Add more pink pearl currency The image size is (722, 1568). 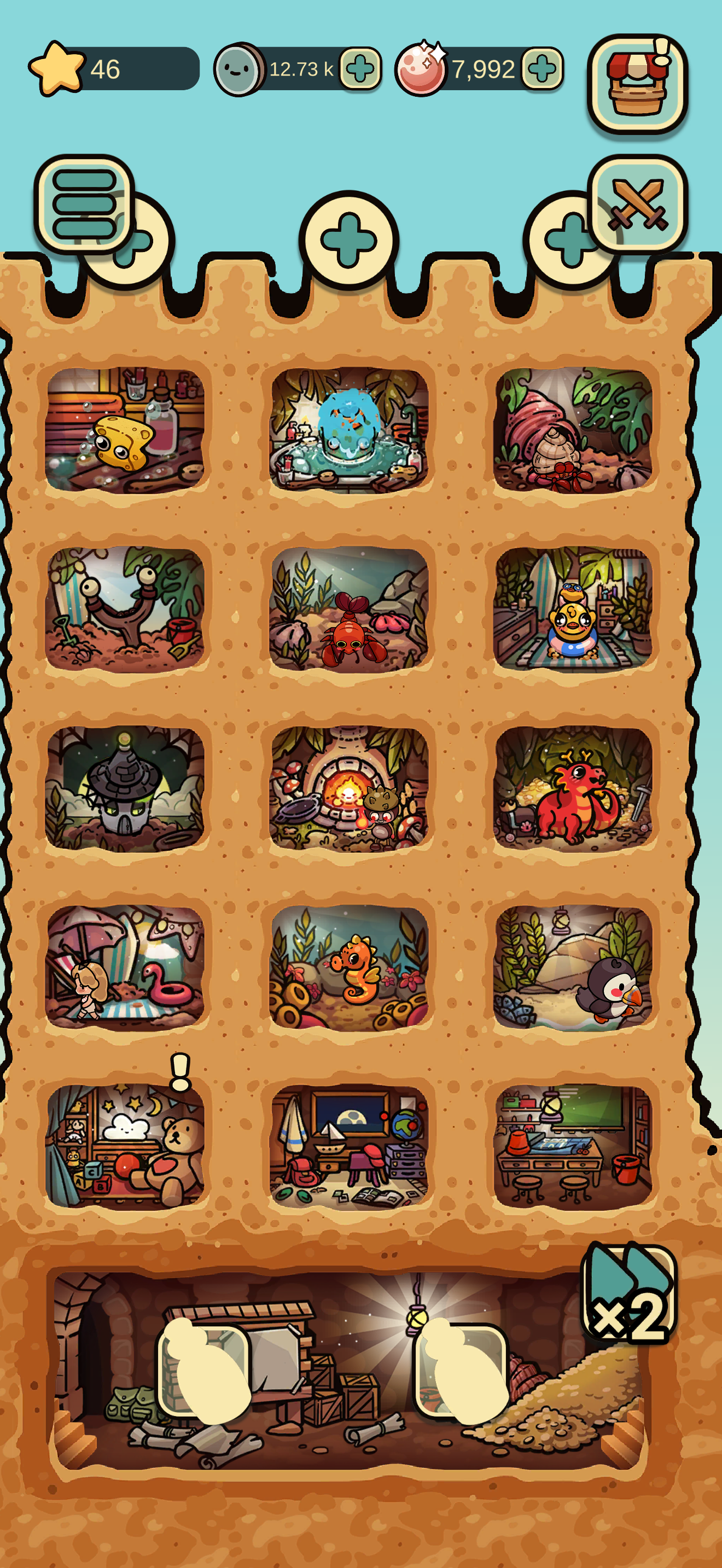[x=541, y=69]
